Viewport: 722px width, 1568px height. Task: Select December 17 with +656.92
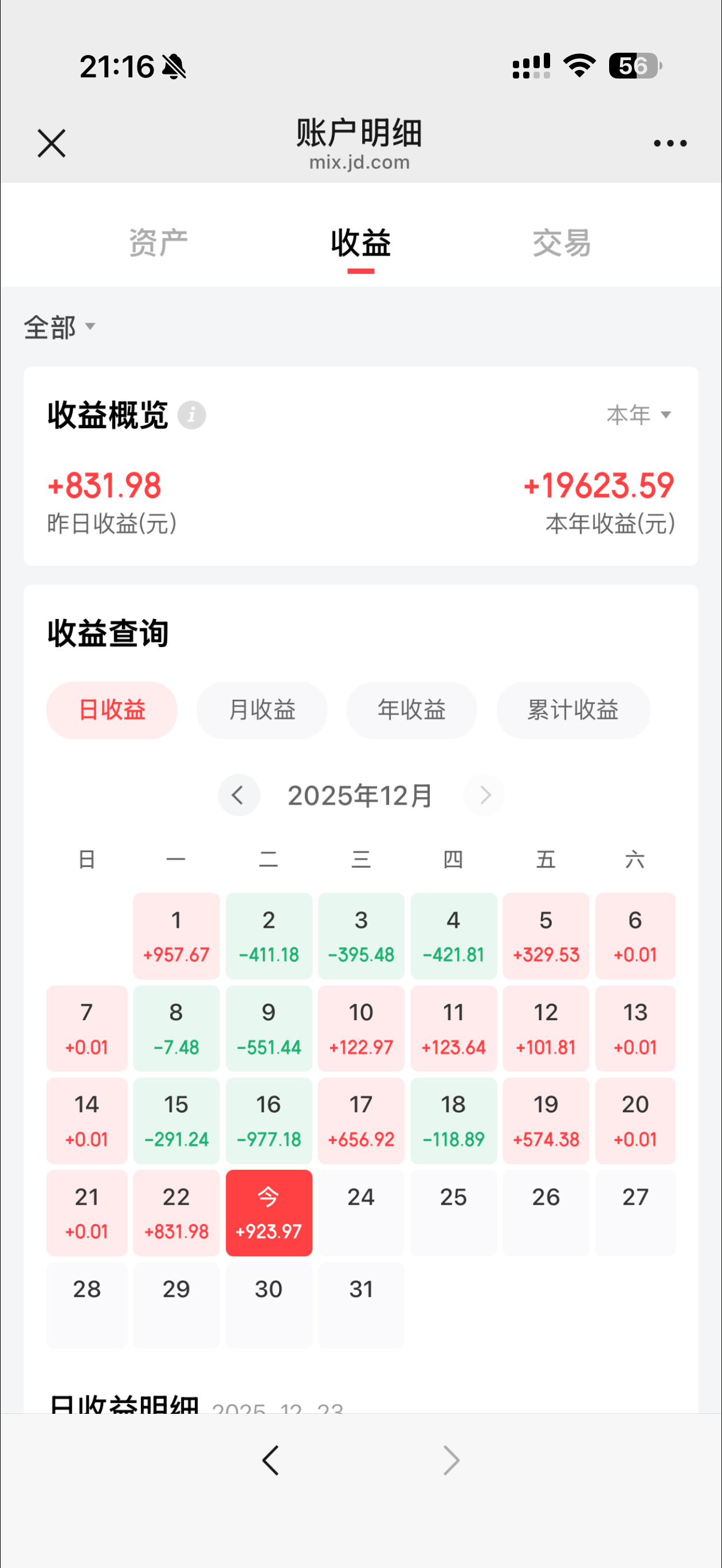[x=361, y=1120]
